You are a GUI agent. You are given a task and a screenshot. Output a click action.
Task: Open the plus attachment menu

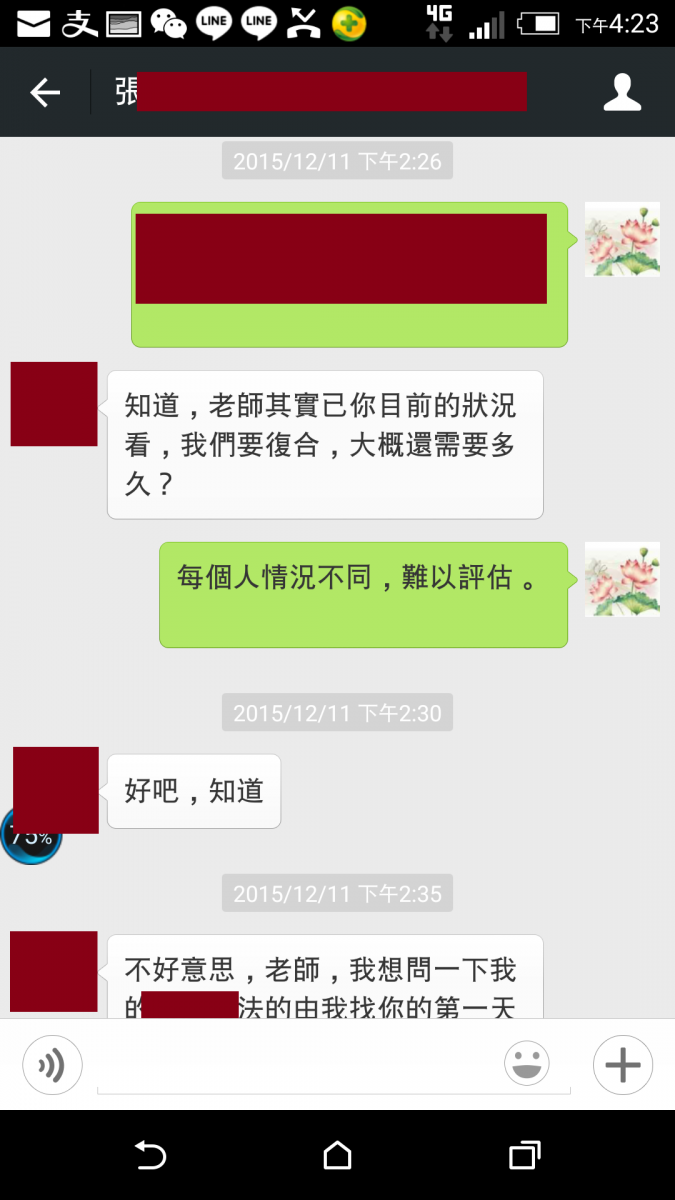coord(622,1065)
